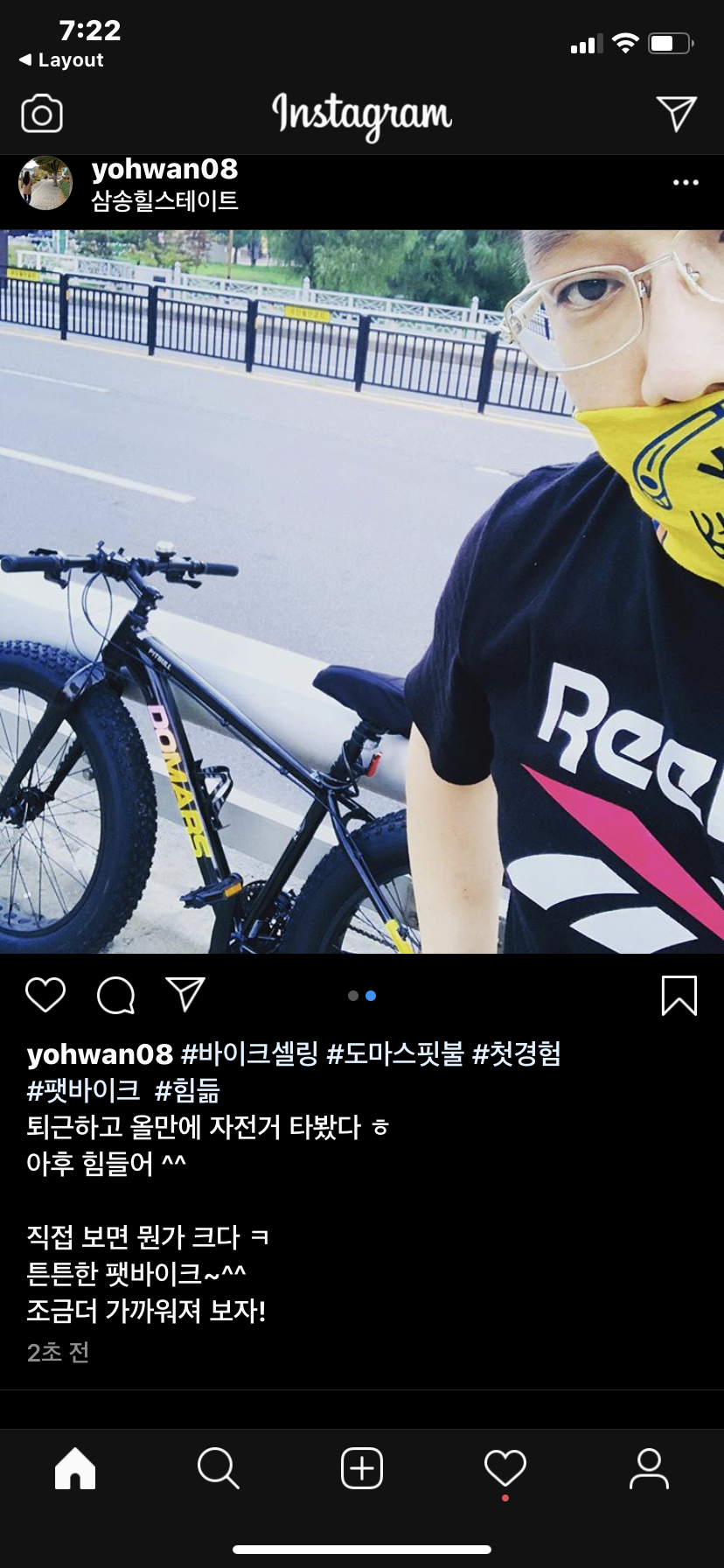Switch to the Search tab
This screenshot has width=724, height=1568.
point(218,1468)
